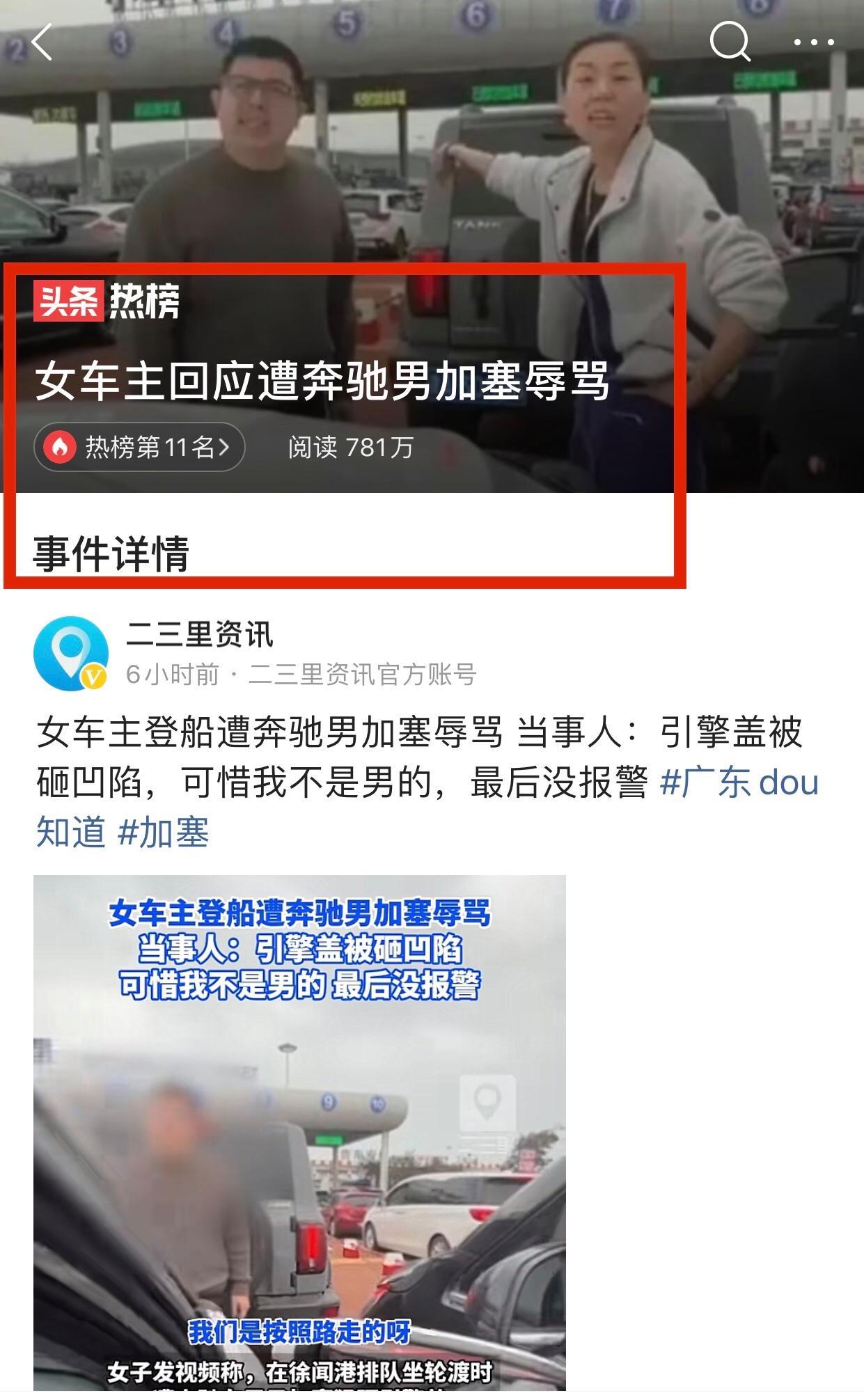Image resolution: width=864 pixels, height=1400 pixels.
Task: Open the three-dot overflow menu
Action: pyautogui.click(x=813, y=42)
